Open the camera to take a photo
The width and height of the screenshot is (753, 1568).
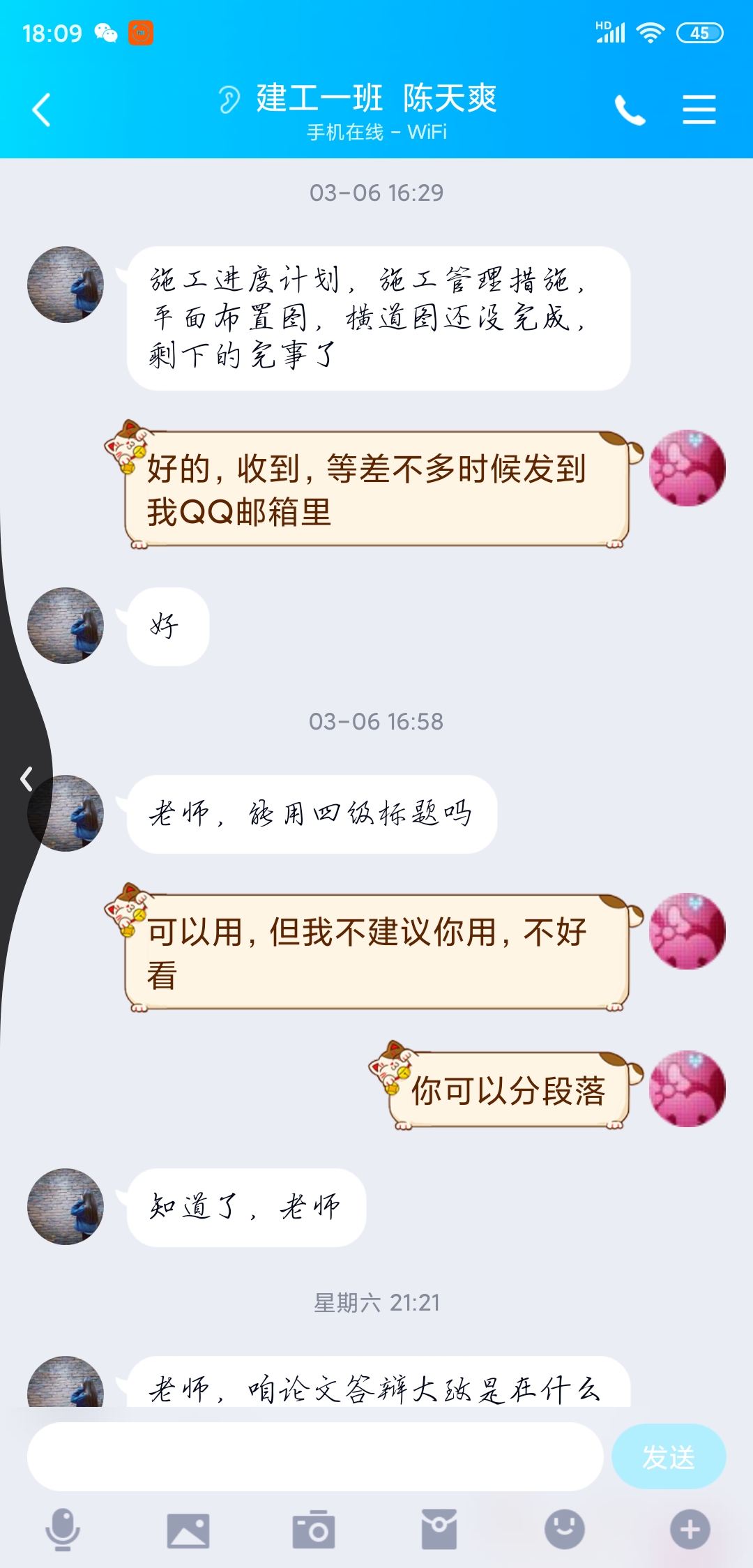coord(314,1530)
